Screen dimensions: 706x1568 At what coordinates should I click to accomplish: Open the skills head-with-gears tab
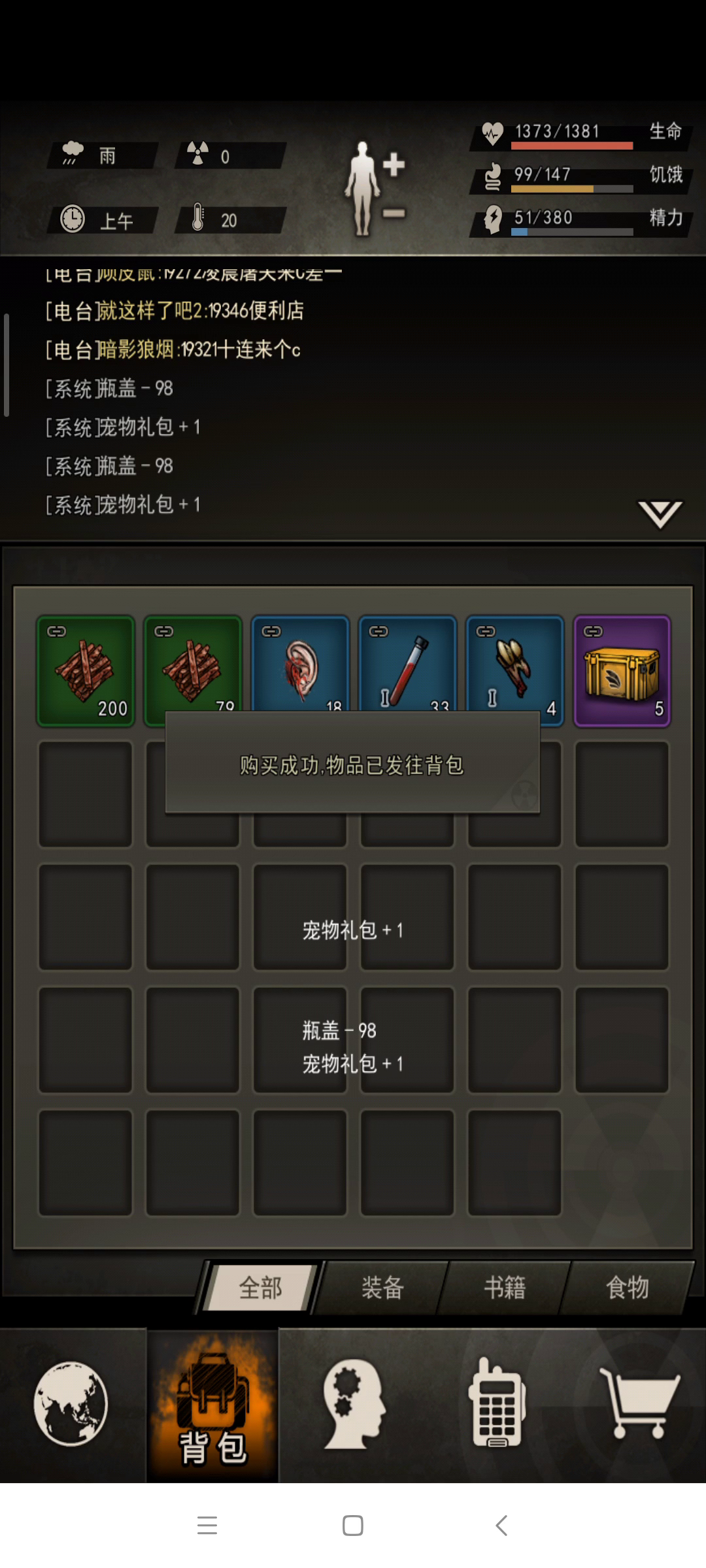[x=354, y=1403]
